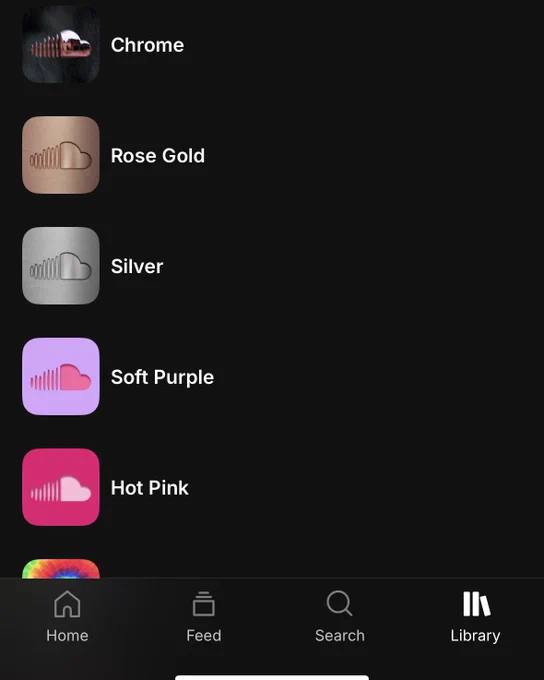
Task: Open the Search tab
Action: [340, 616]
